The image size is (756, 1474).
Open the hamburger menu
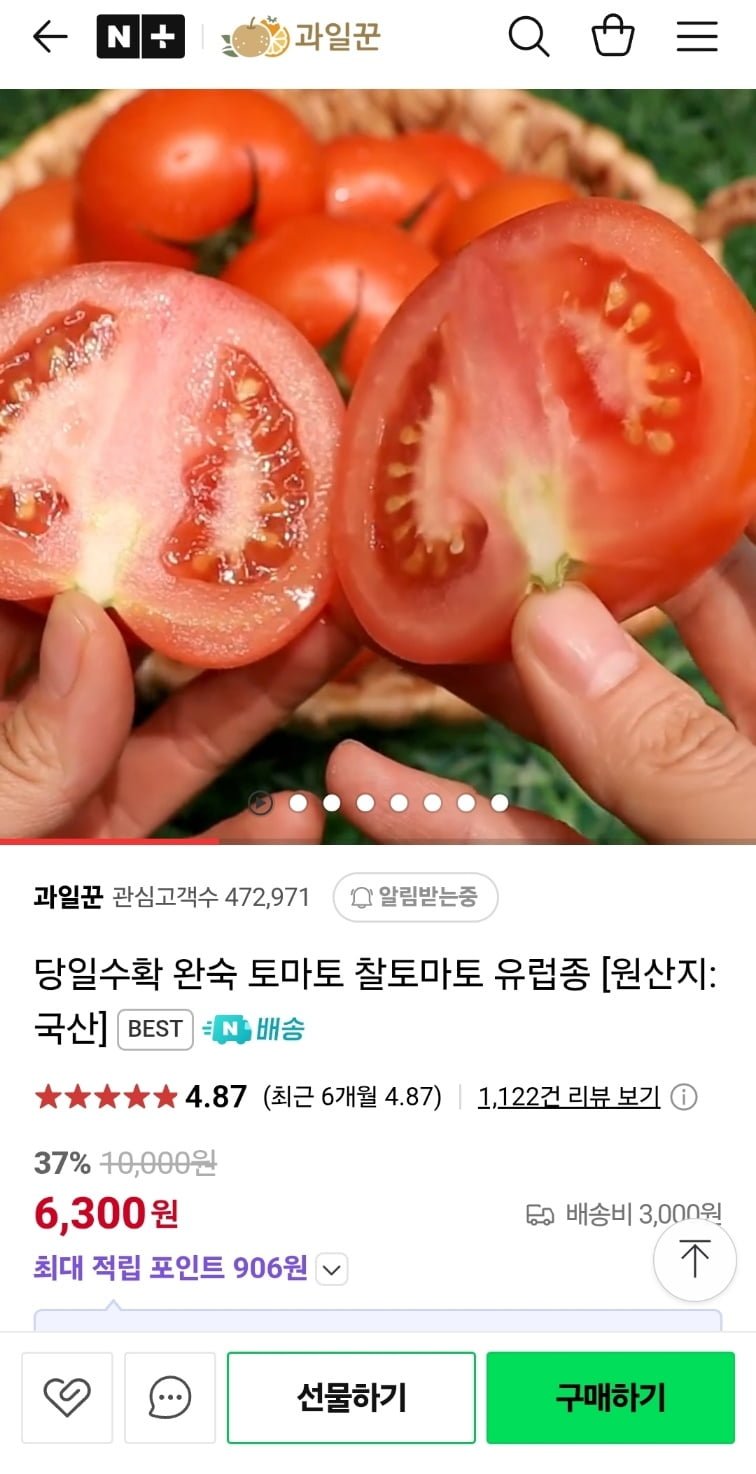tap(697, 37)
